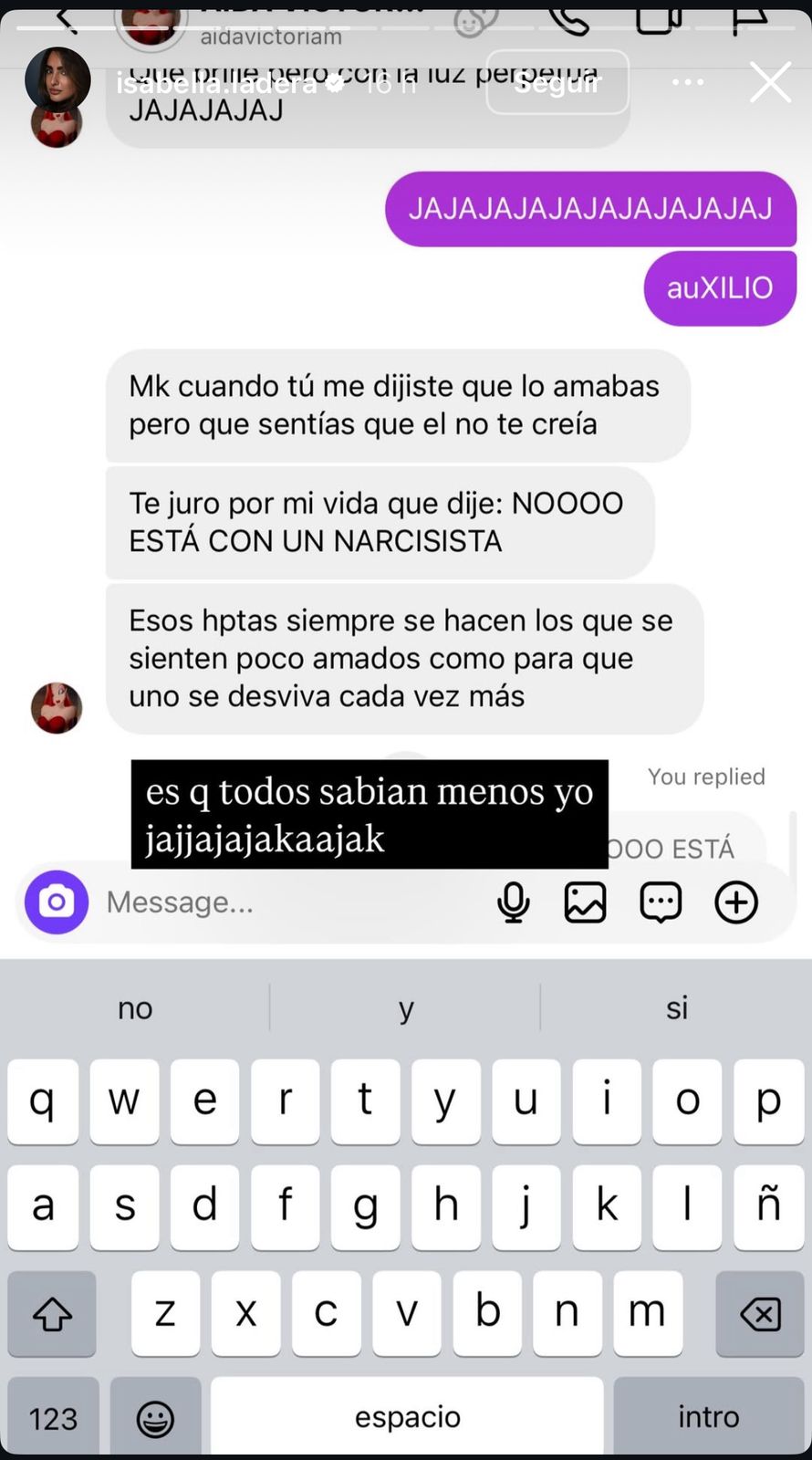The width and height of the screenshot is (812, 1460).
Task: Open more attachment options with the plus
Action: point(735,902)
